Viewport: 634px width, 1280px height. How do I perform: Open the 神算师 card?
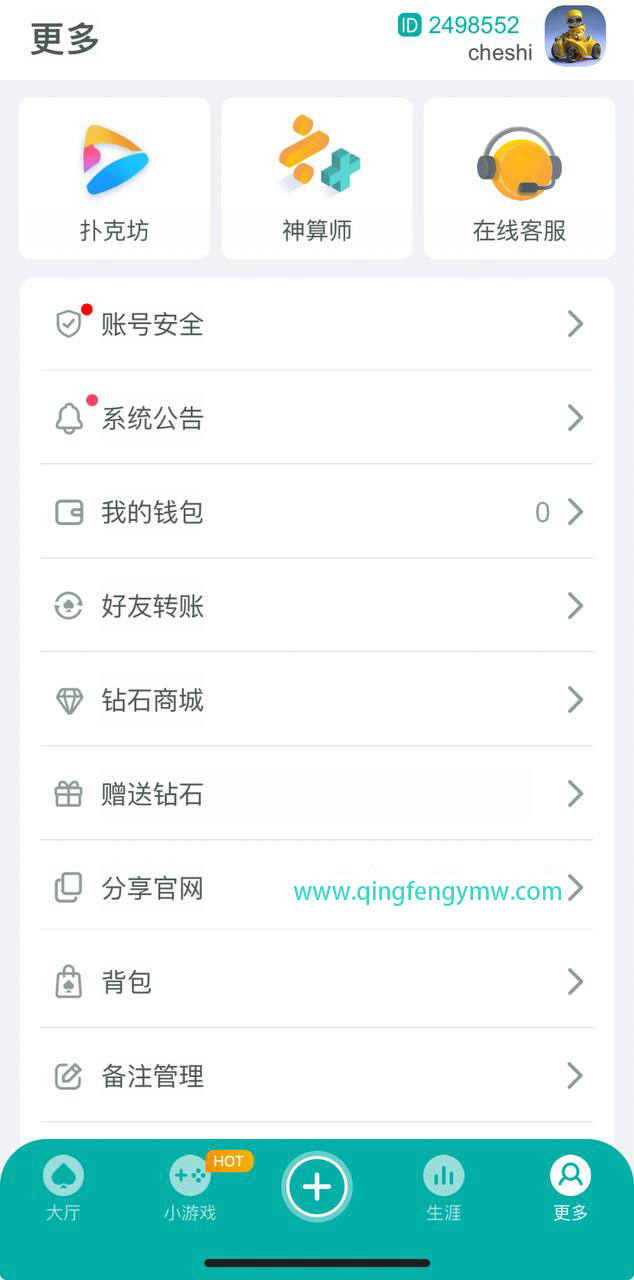click(317, 178)
